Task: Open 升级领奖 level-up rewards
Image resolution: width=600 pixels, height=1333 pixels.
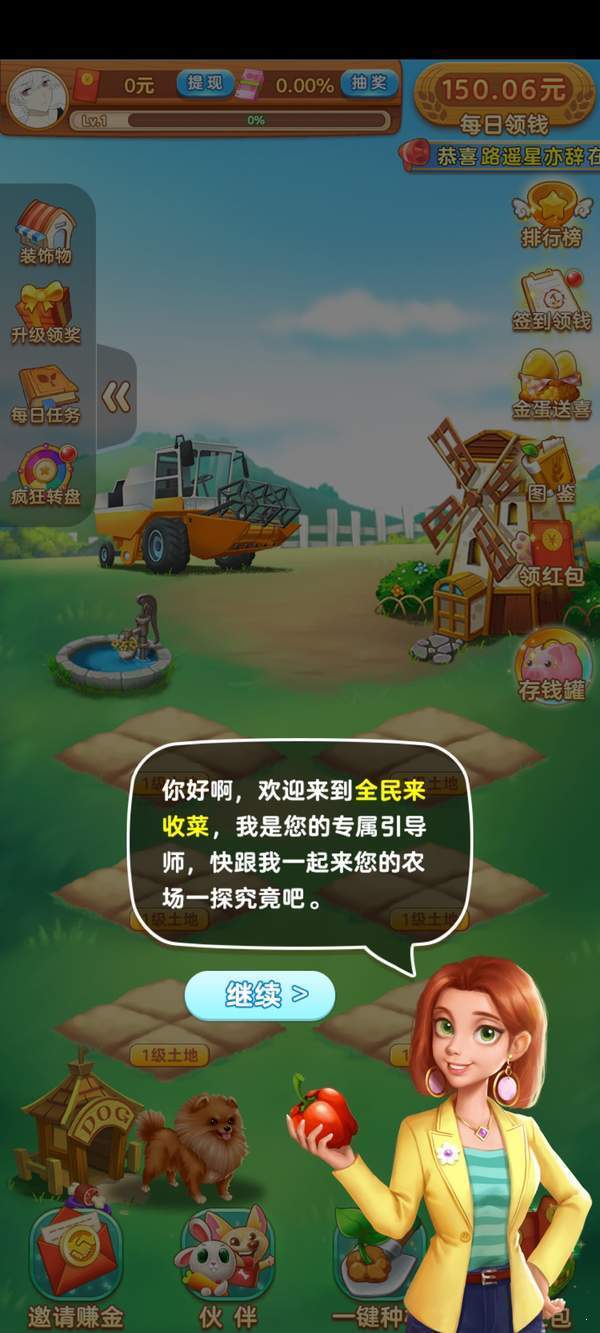Action: (46, 313)
